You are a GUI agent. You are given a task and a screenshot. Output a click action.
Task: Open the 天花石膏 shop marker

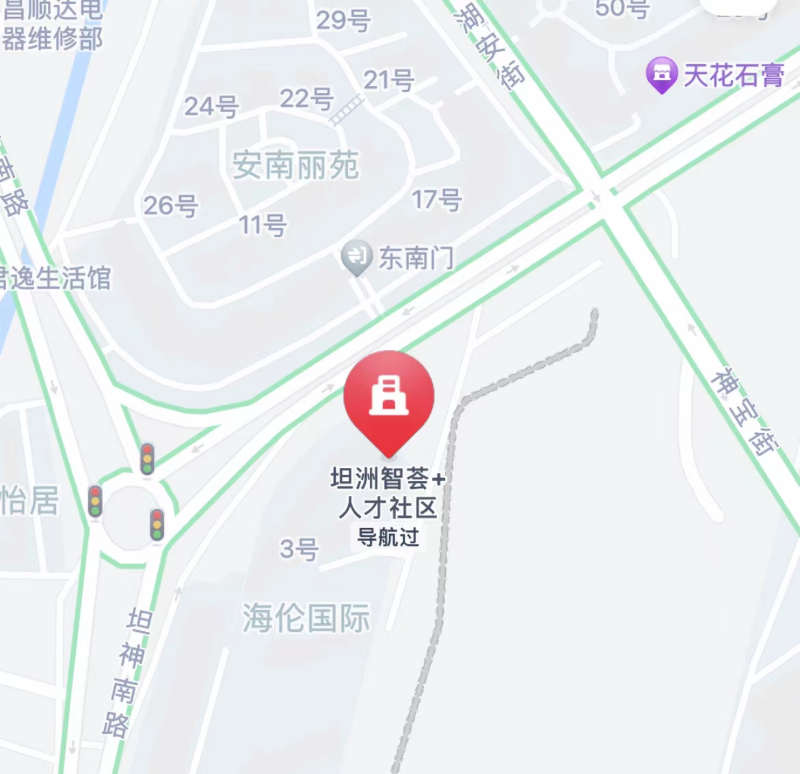661,75
